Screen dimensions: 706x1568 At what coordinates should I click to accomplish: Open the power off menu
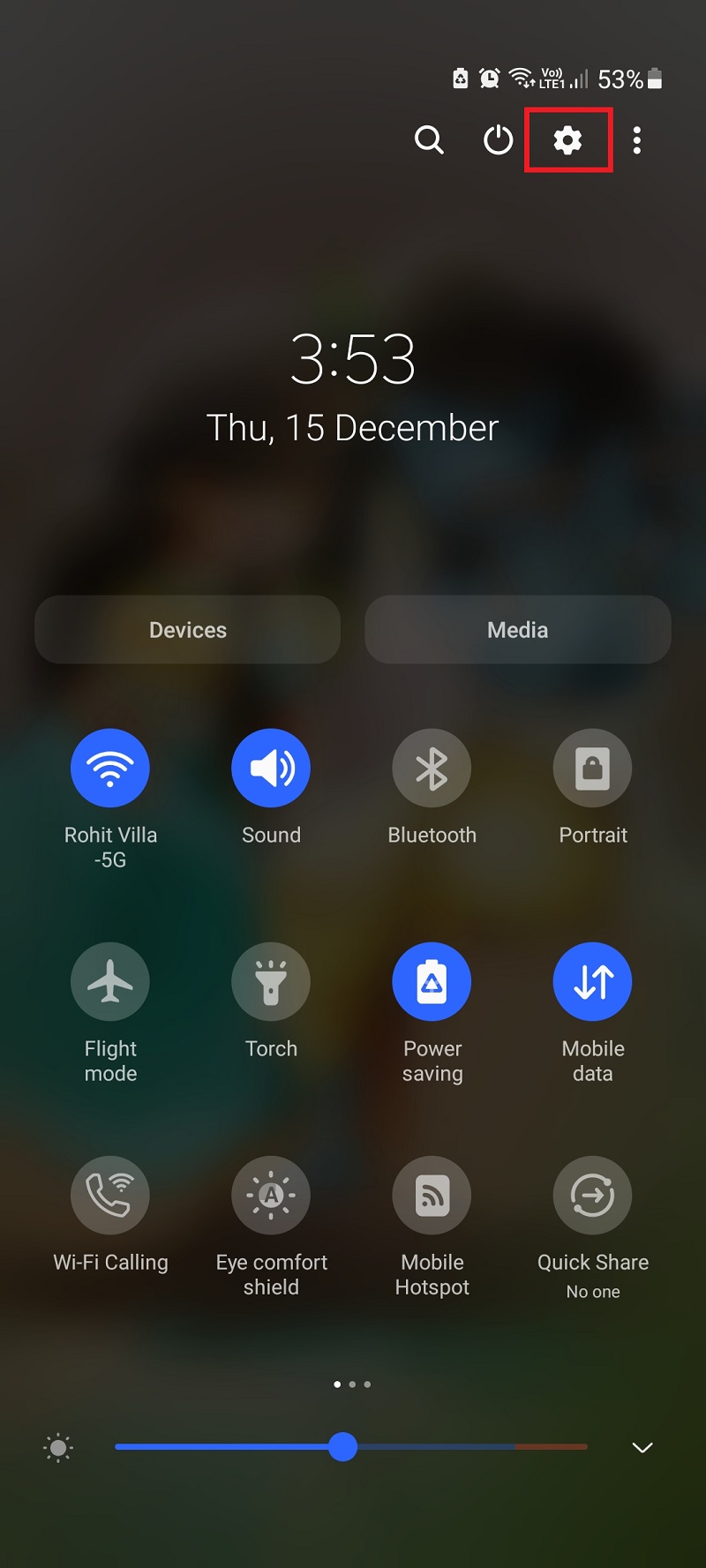498,139
